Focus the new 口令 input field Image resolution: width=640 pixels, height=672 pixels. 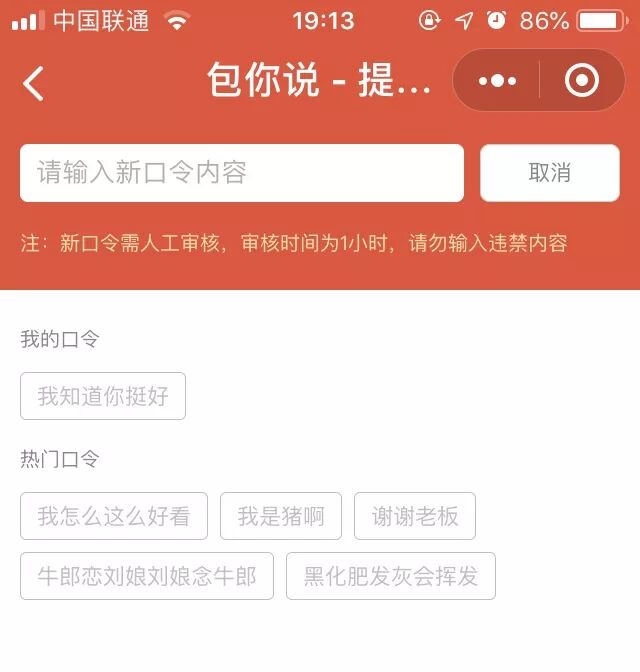(x=241, y=173)
